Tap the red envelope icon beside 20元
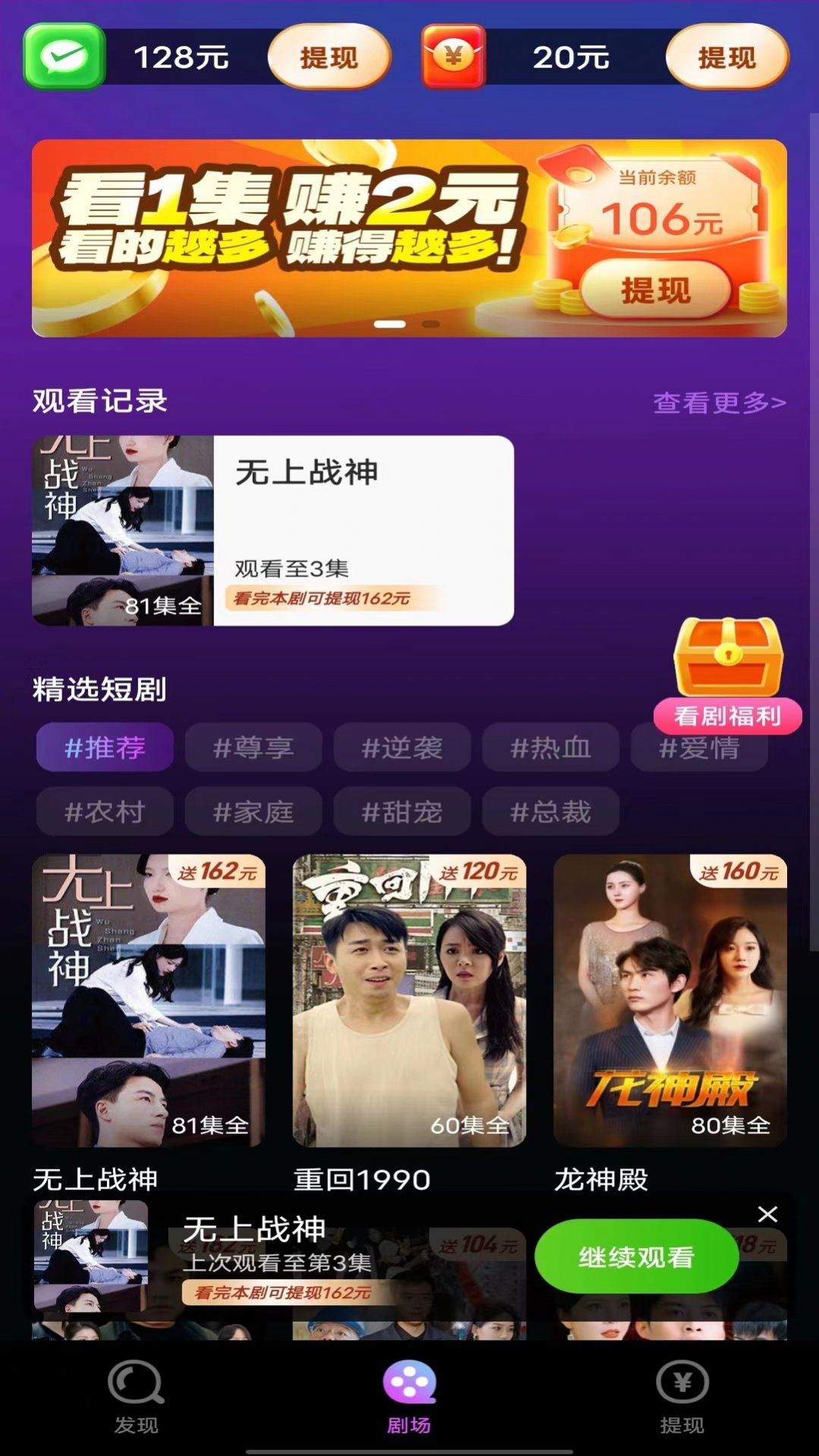This screenshot has height=1456, width=819. [453, 56]
